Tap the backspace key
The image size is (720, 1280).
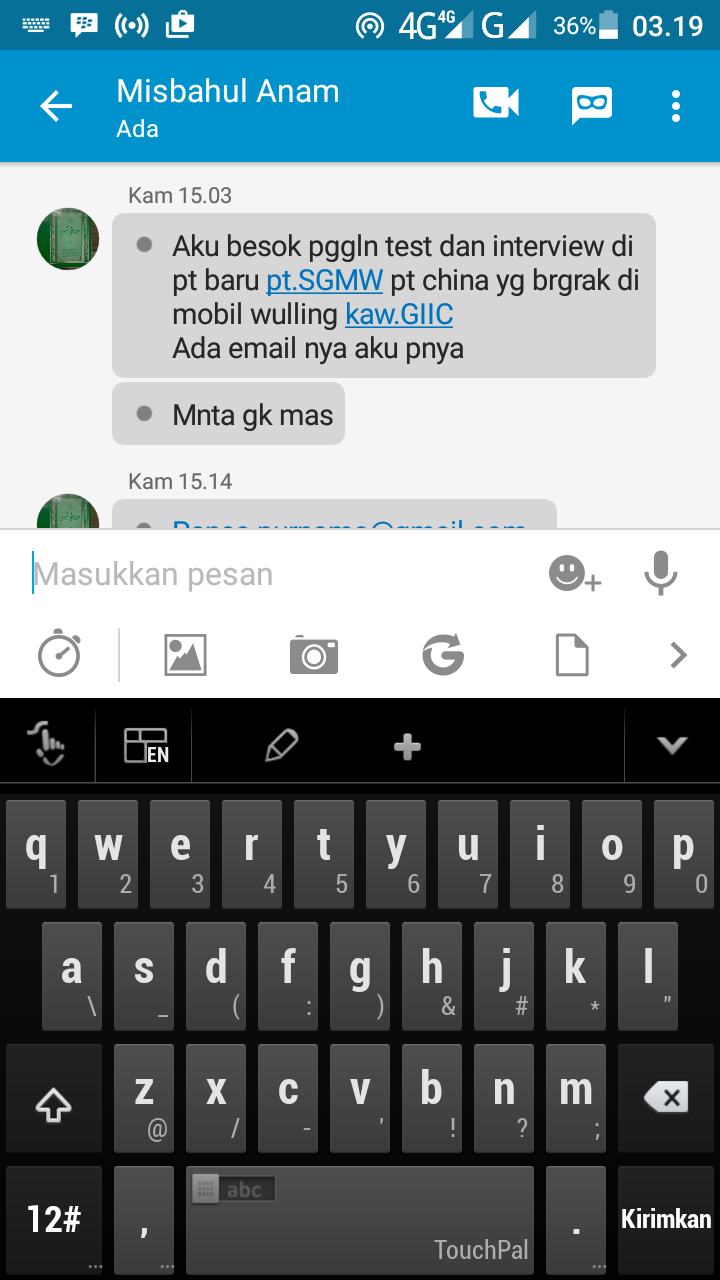[x=665, y=1098]
